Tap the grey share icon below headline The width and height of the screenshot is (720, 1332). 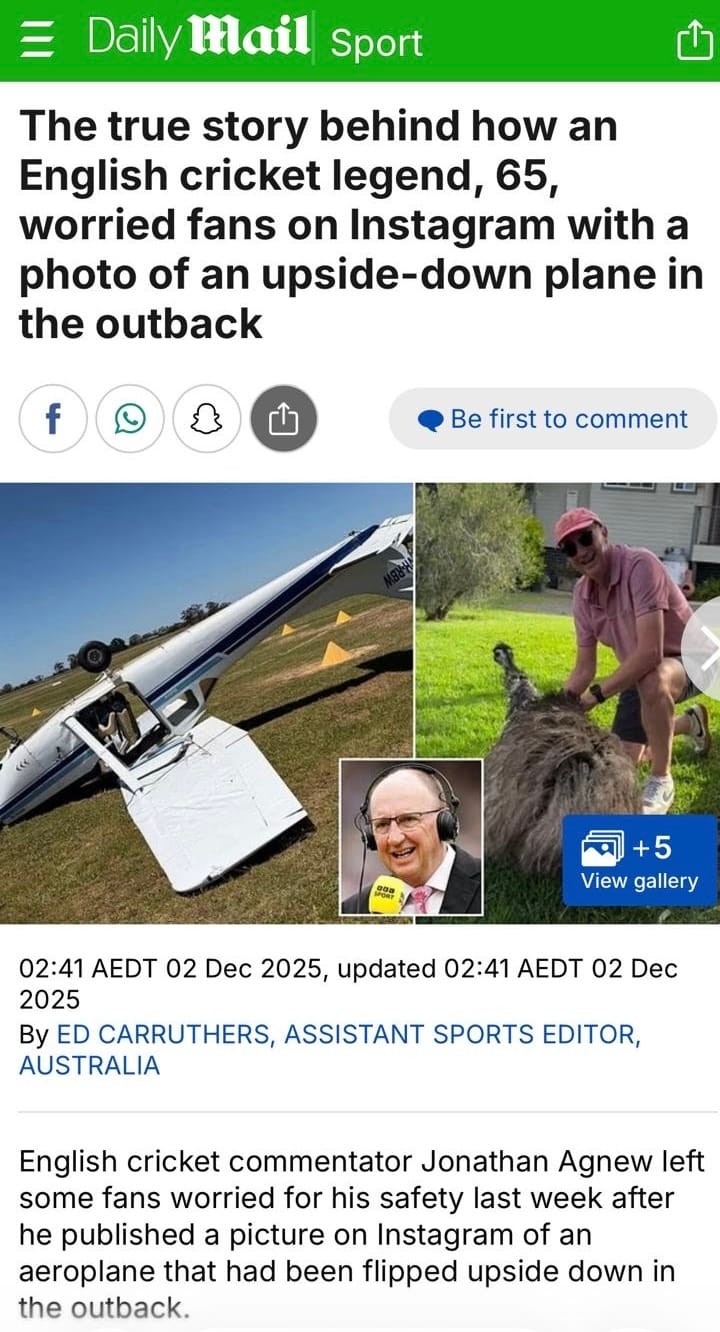(283, 418)
